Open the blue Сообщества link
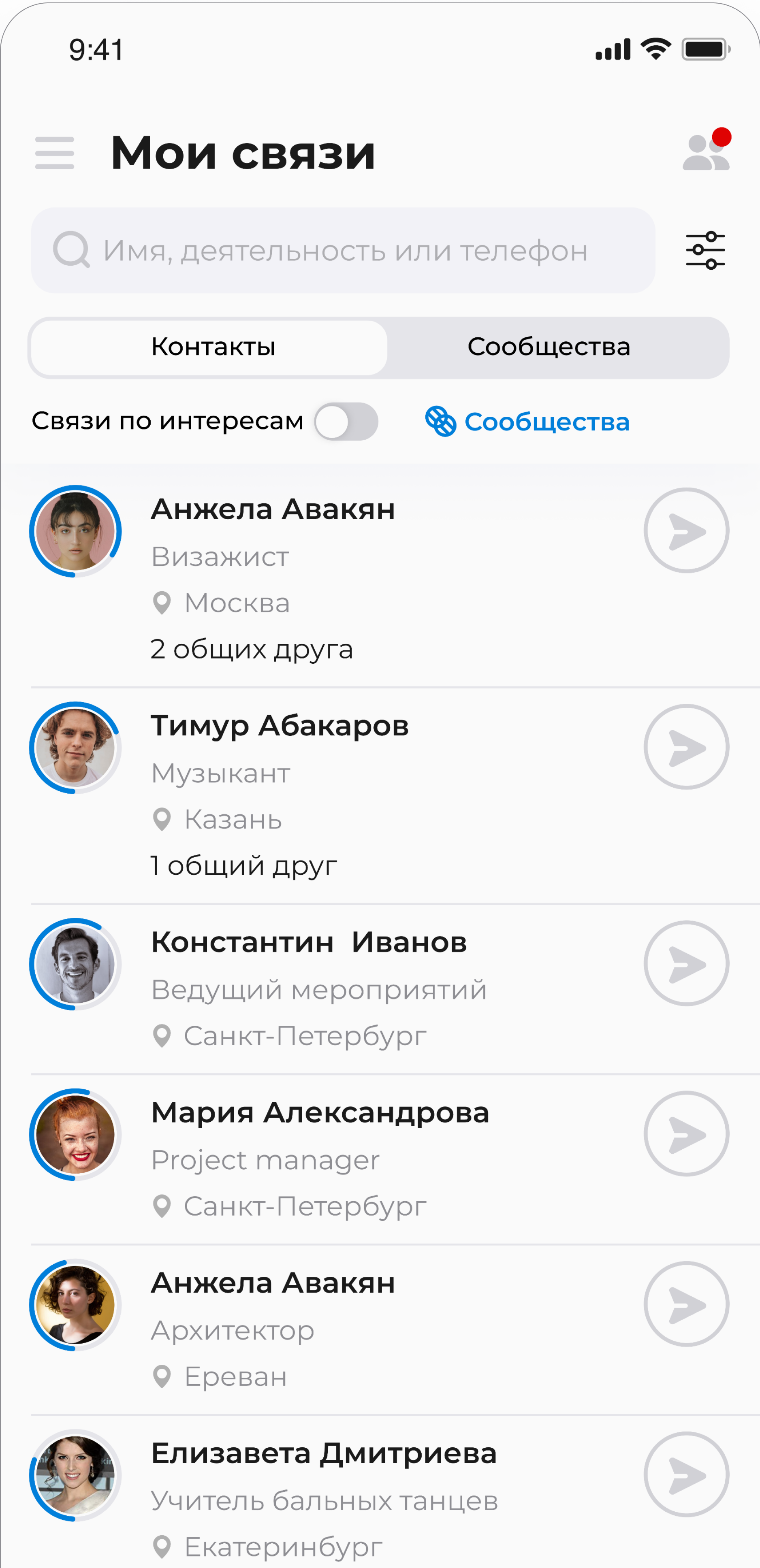Image resolution: width=760 pixels, height=1568 pixels. [x=527, y=422]
